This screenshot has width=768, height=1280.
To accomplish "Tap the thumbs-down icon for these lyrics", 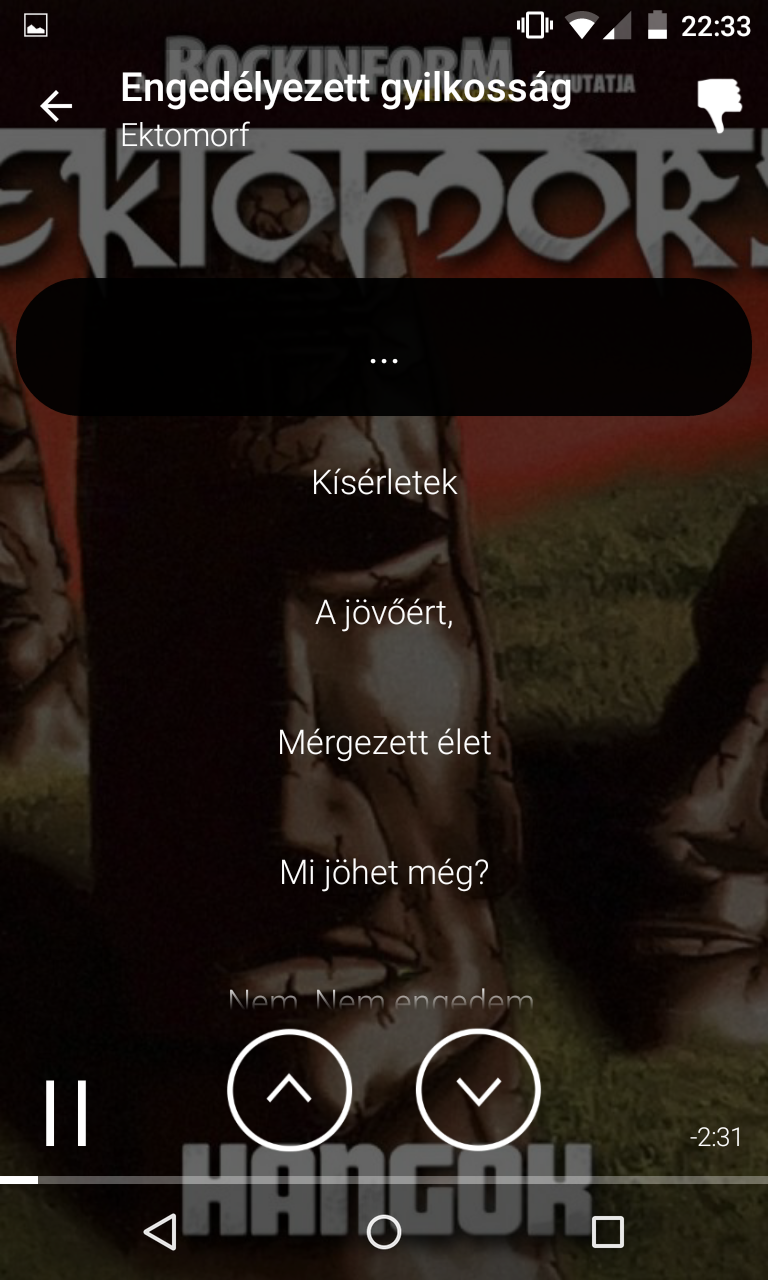I will click(x=719, y=105).
